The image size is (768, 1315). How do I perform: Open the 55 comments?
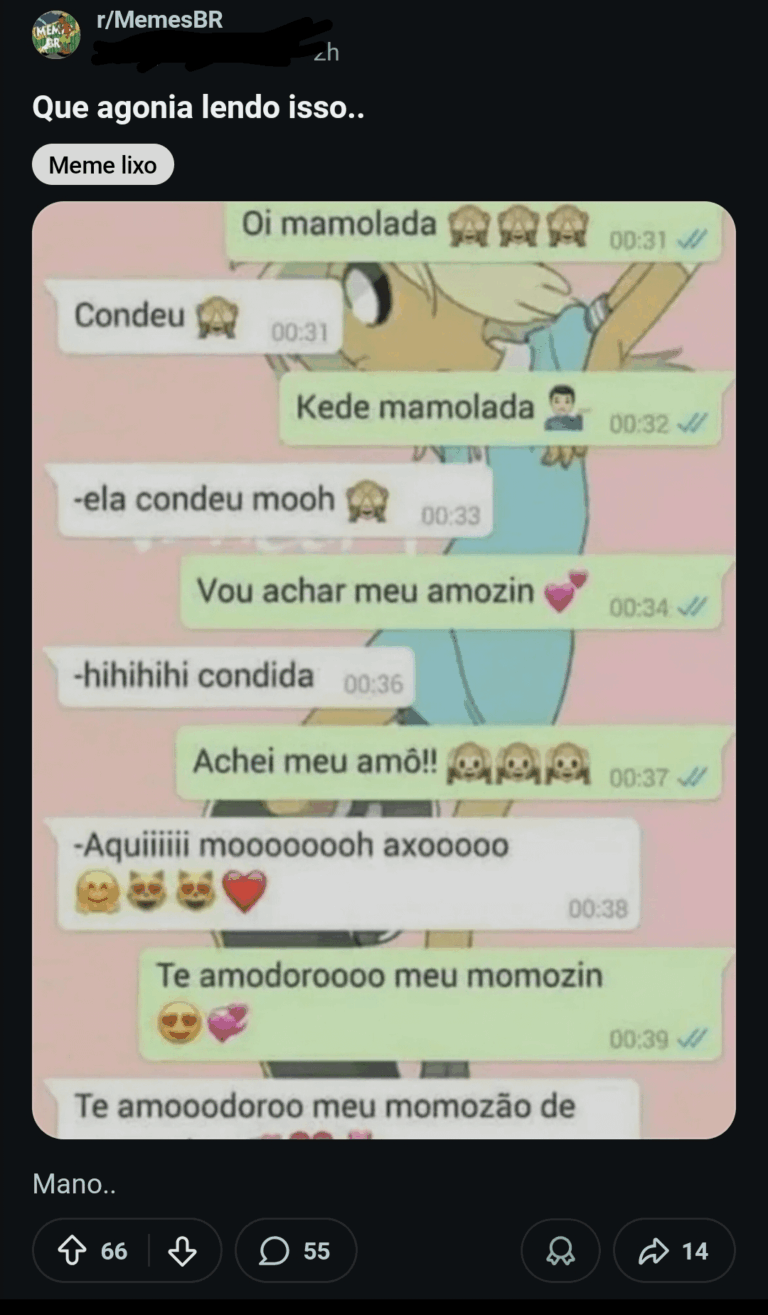click(296, 1251)
